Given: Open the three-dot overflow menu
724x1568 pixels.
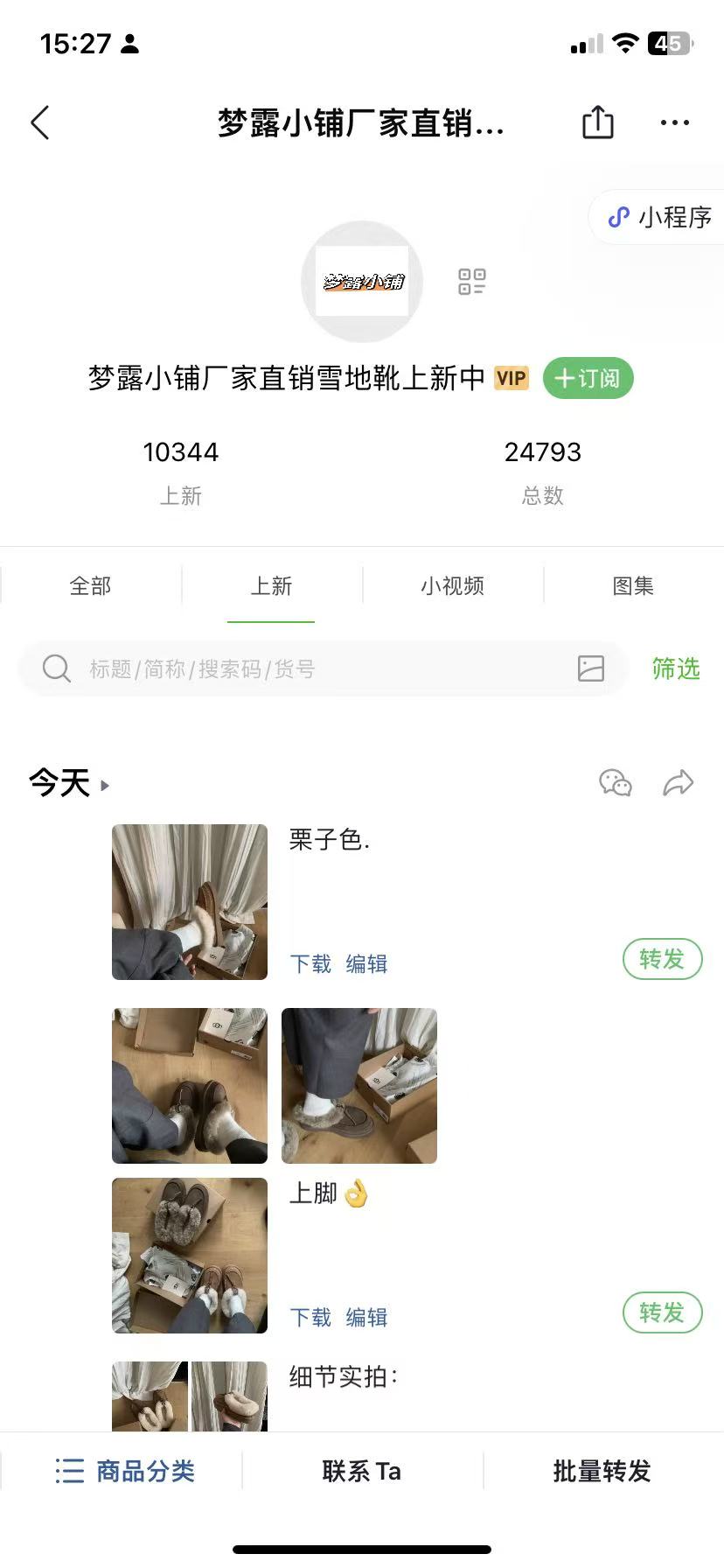Looking at the screenshot, I should (x=674, y=122).
